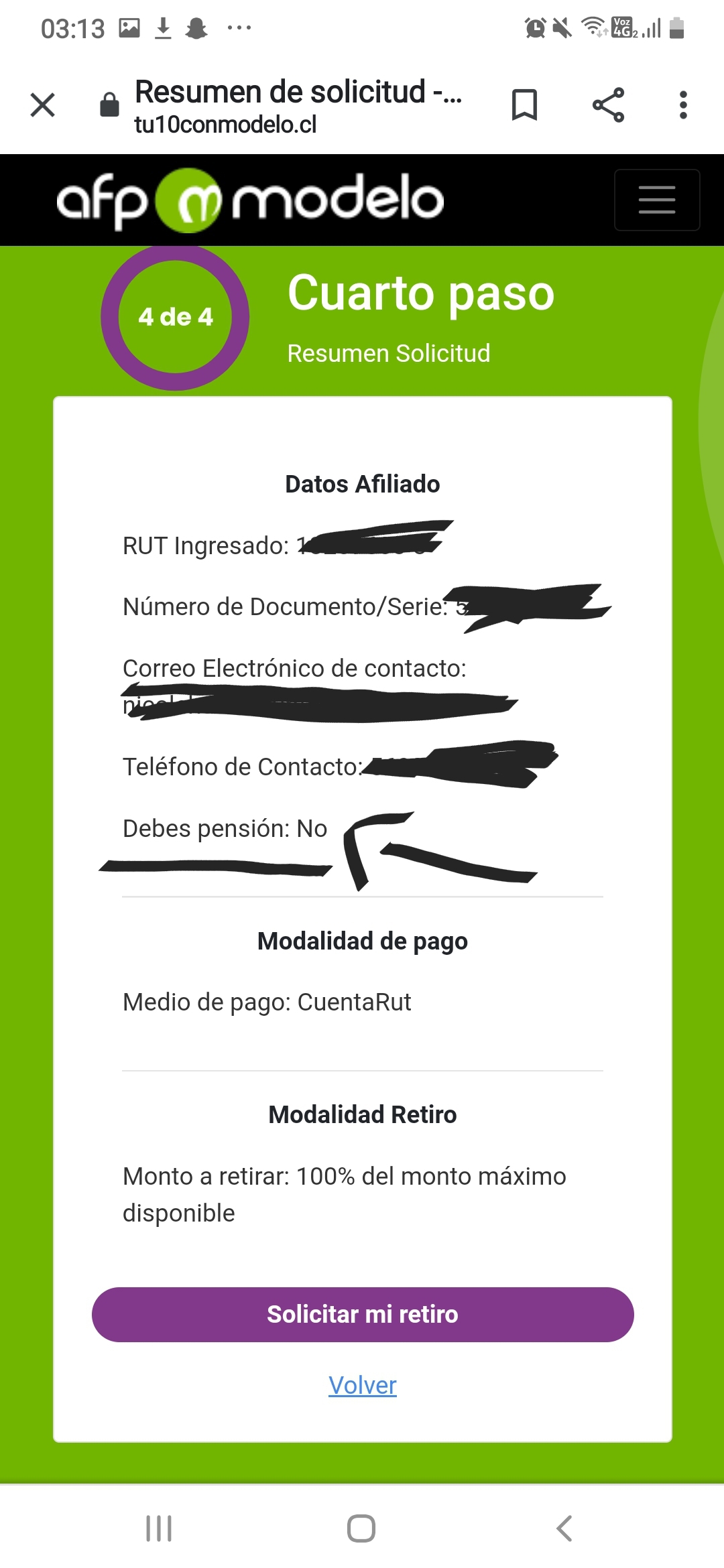Go back with the system back button
Screen dimensions: 724x1568
click(x=564, y=1528)
